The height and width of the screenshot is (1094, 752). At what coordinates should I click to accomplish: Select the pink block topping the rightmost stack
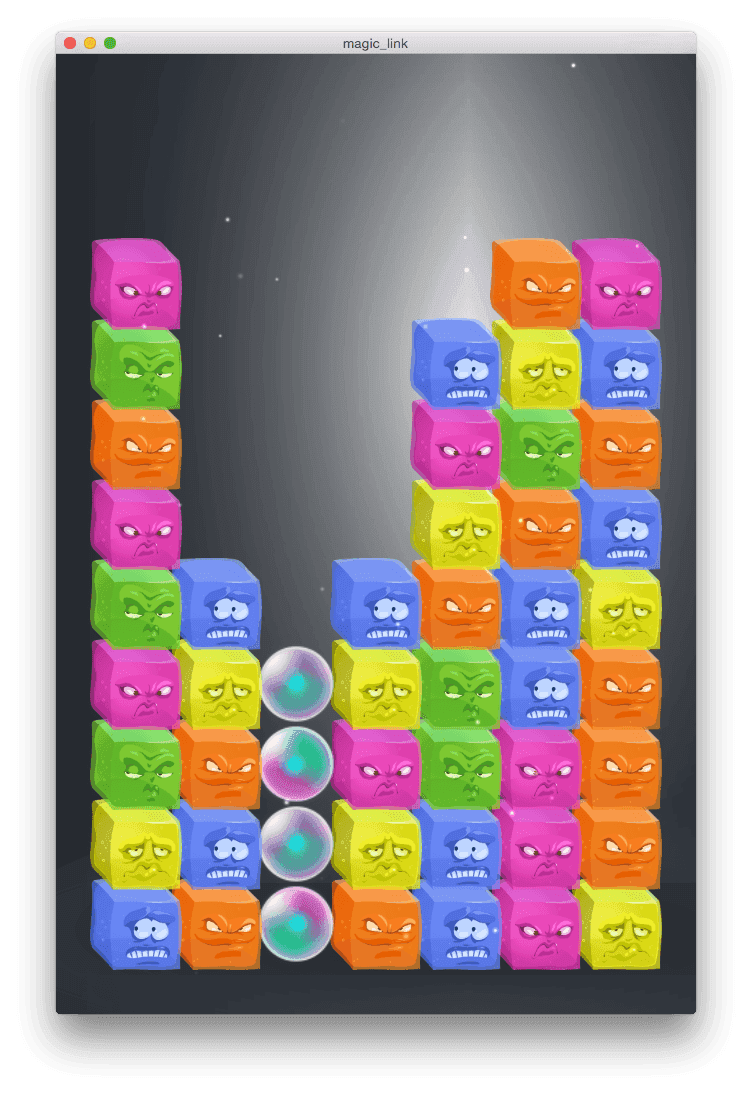(616, 284)
